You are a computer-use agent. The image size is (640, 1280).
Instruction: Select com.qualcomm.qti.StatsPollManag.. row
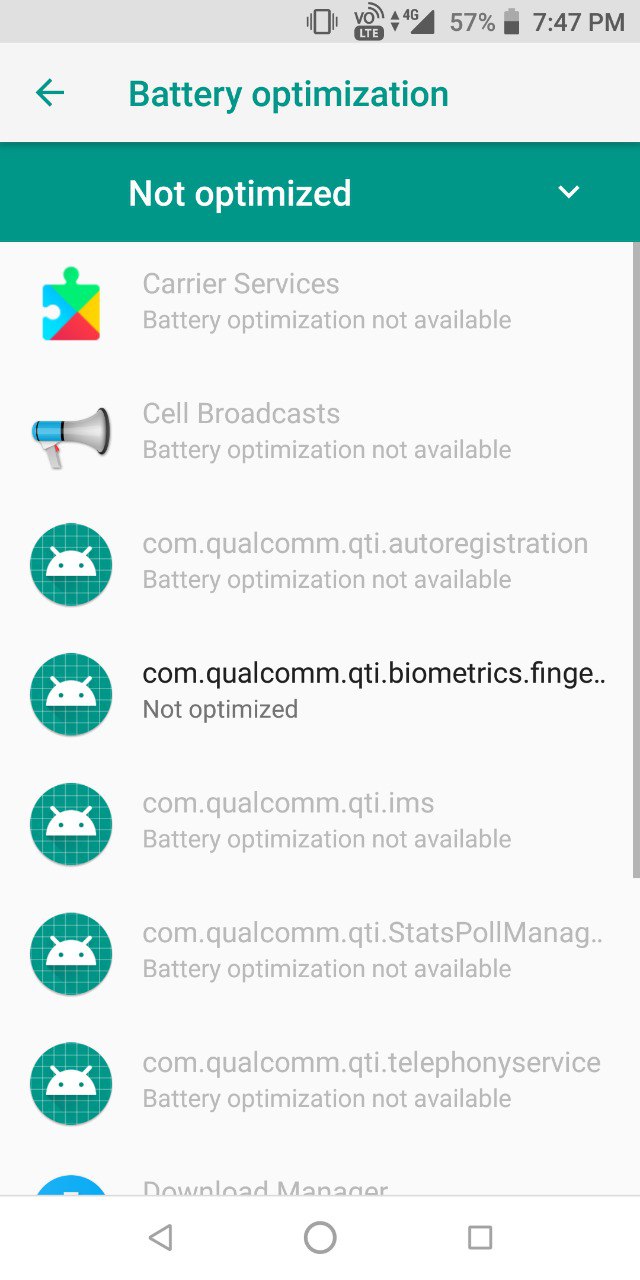320,954
